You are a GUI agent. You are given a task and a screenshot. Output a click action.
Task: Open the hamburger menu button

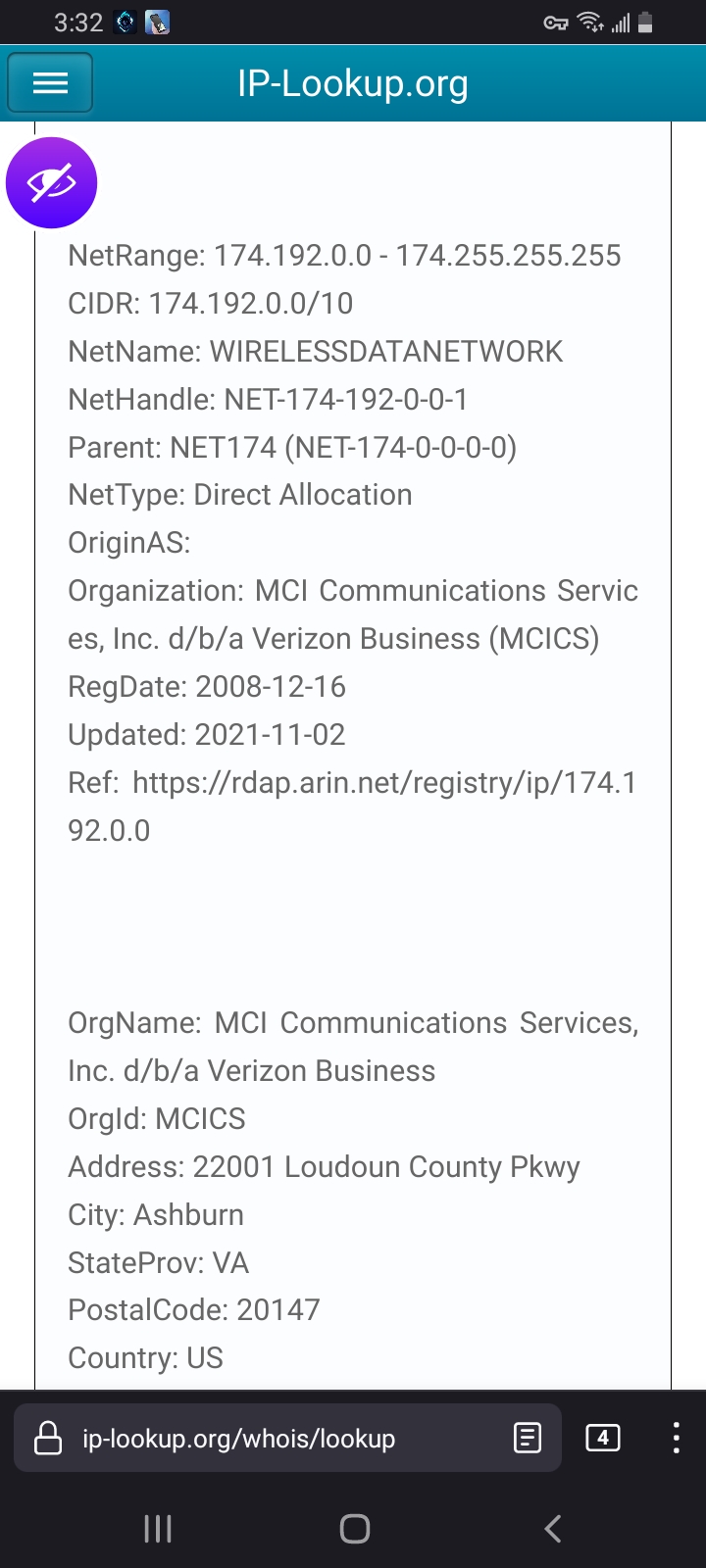tap(50, 83)
